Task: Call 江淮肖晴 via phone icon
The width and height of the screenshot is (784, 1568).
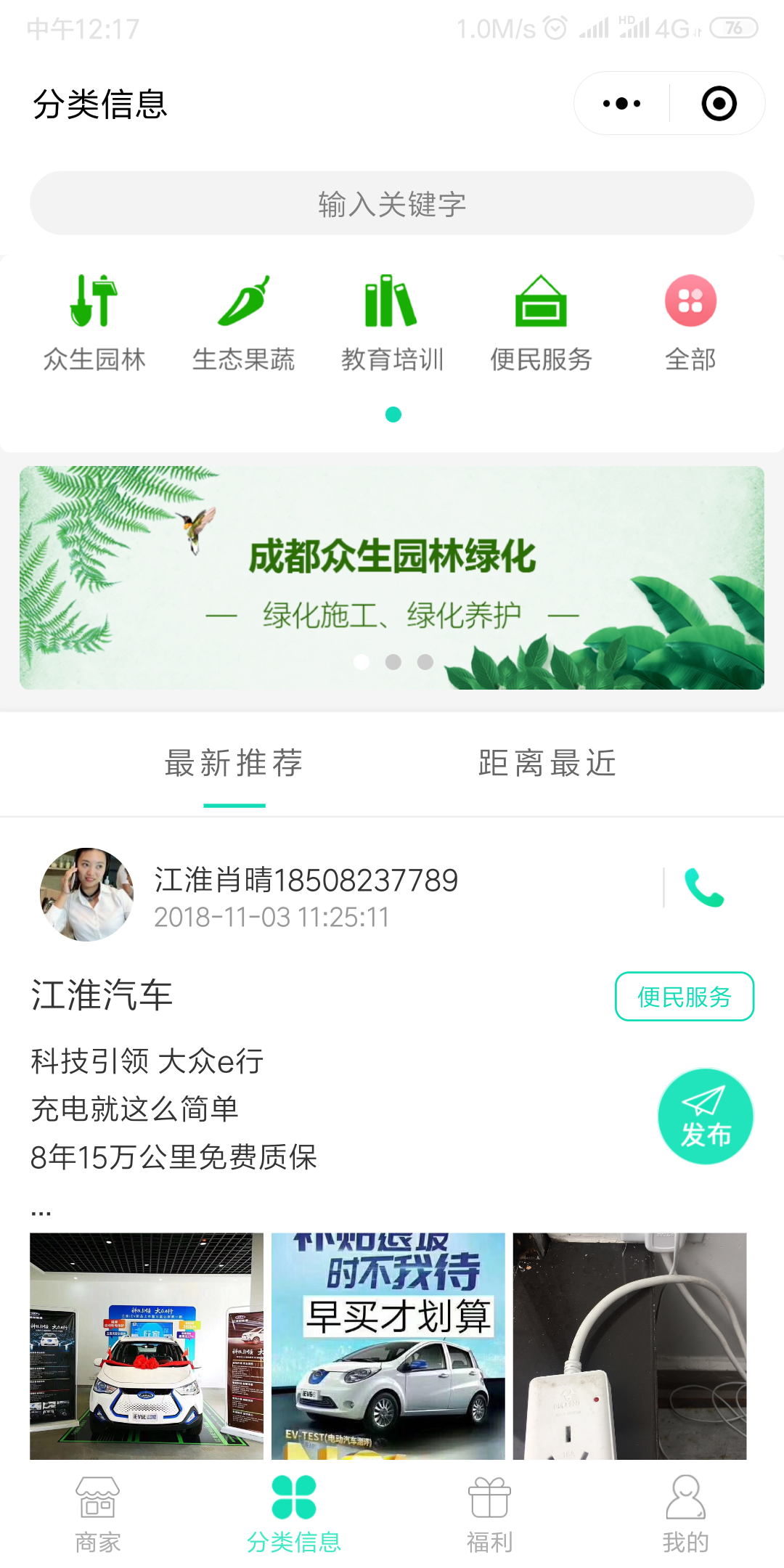Action: click(704, 887)
